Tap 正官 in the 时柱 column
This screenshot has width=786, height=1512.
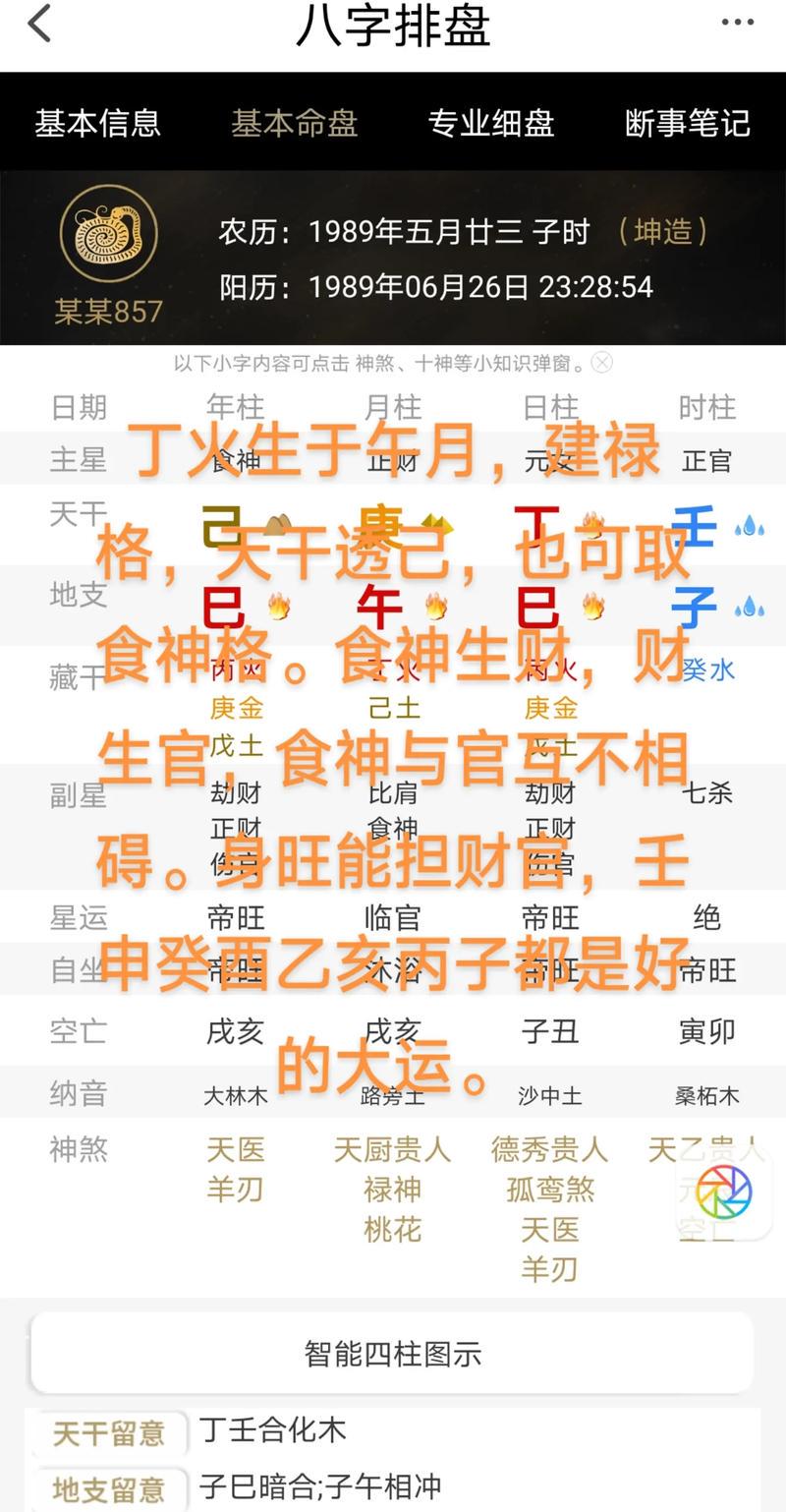(706, 460)
